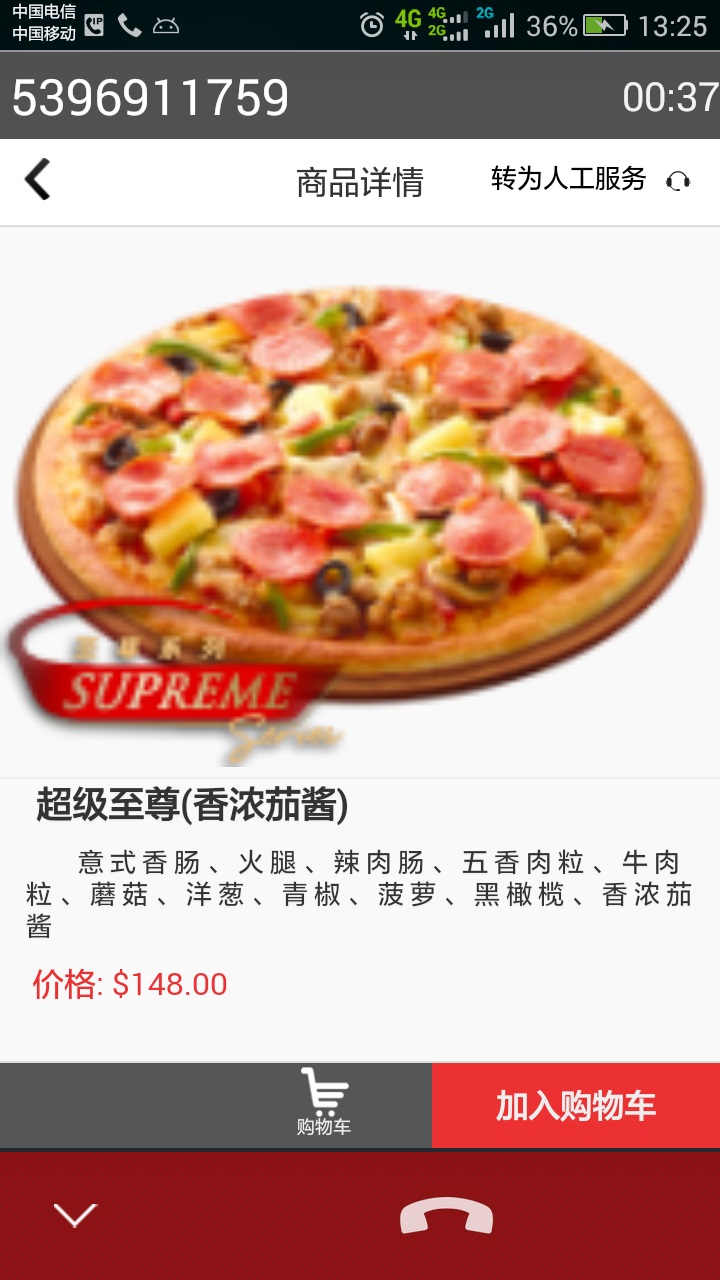The height and width of the screenshot is (1280, 720).
Task: Switch to human service (转为人工服务)
Action: click(589, 180)
